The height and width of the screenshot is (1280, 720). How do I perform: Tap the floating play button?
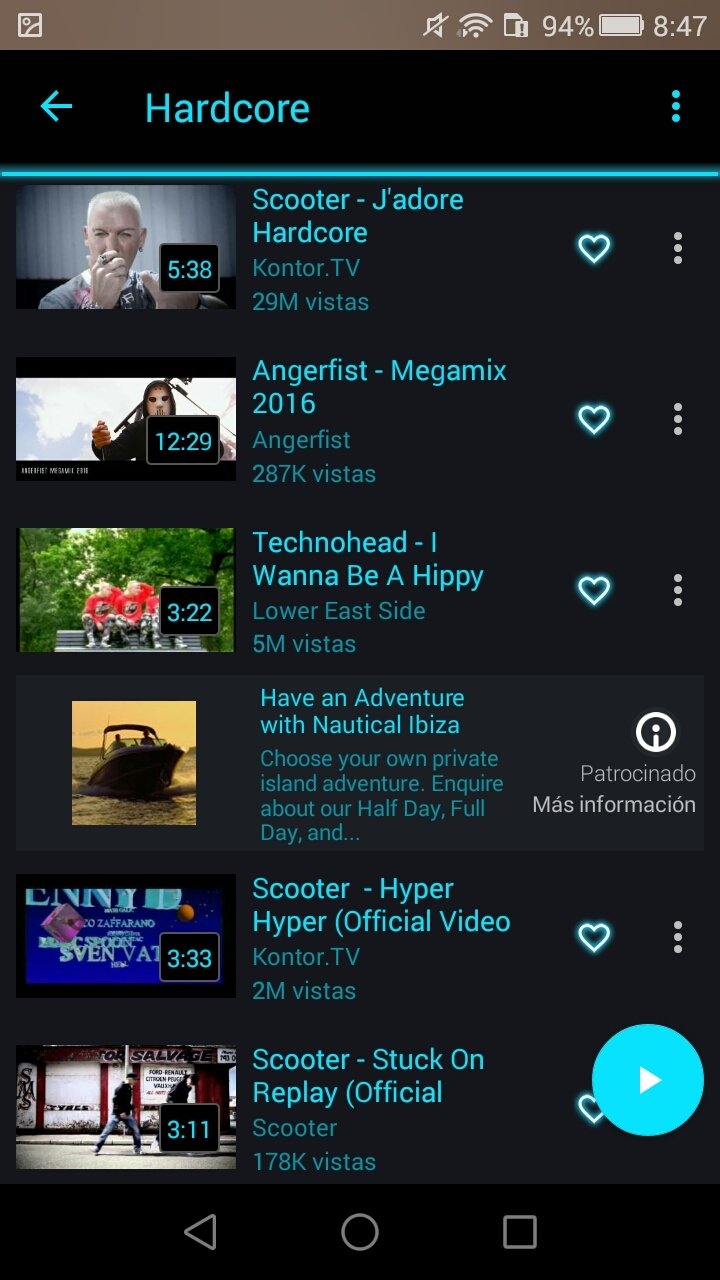(x=648, y=1080)
